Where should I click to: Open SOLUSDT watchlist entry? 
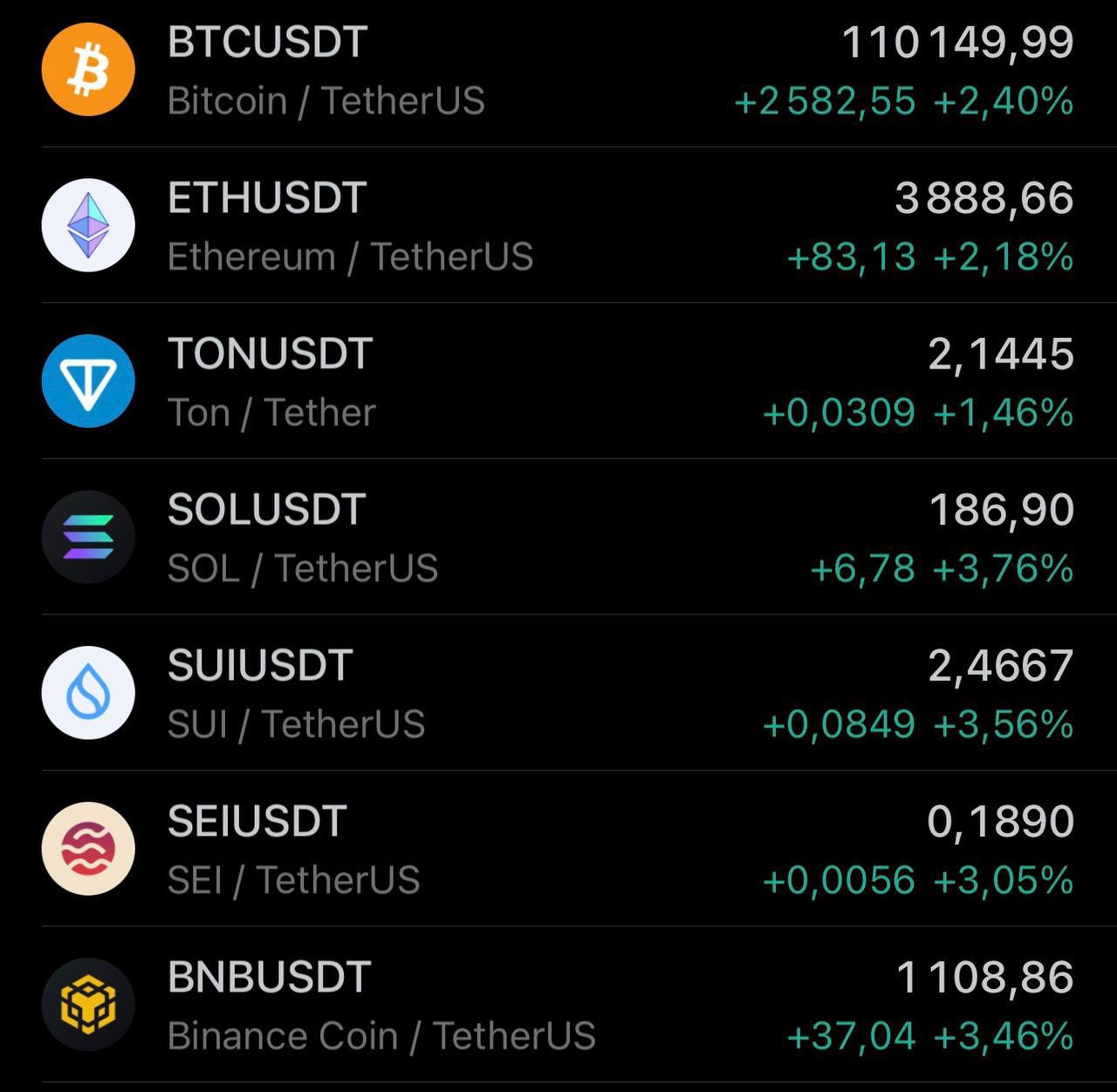coord(558,537)
